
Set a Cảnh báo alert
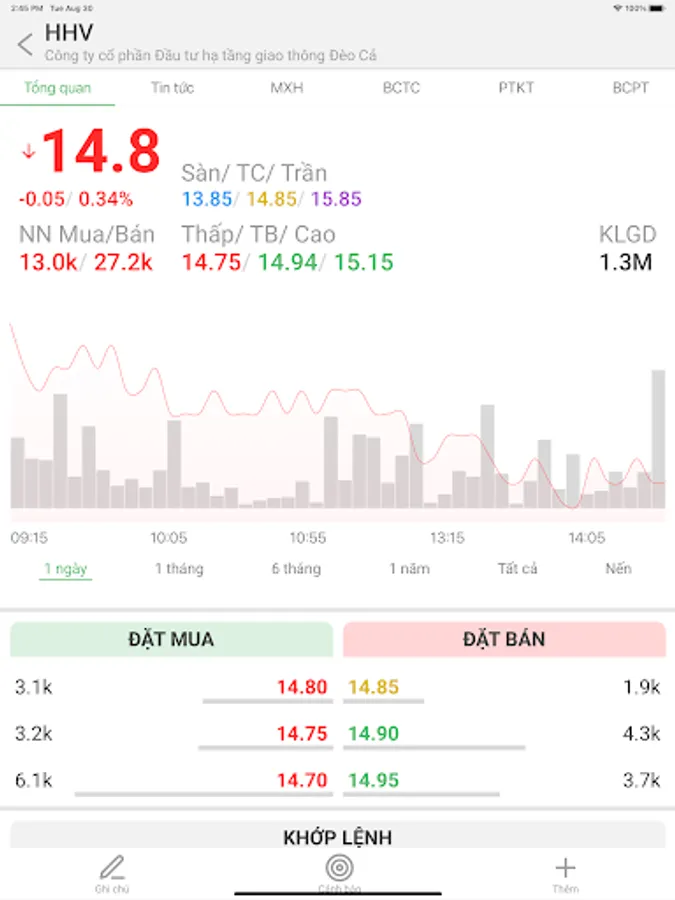point(339,873)
